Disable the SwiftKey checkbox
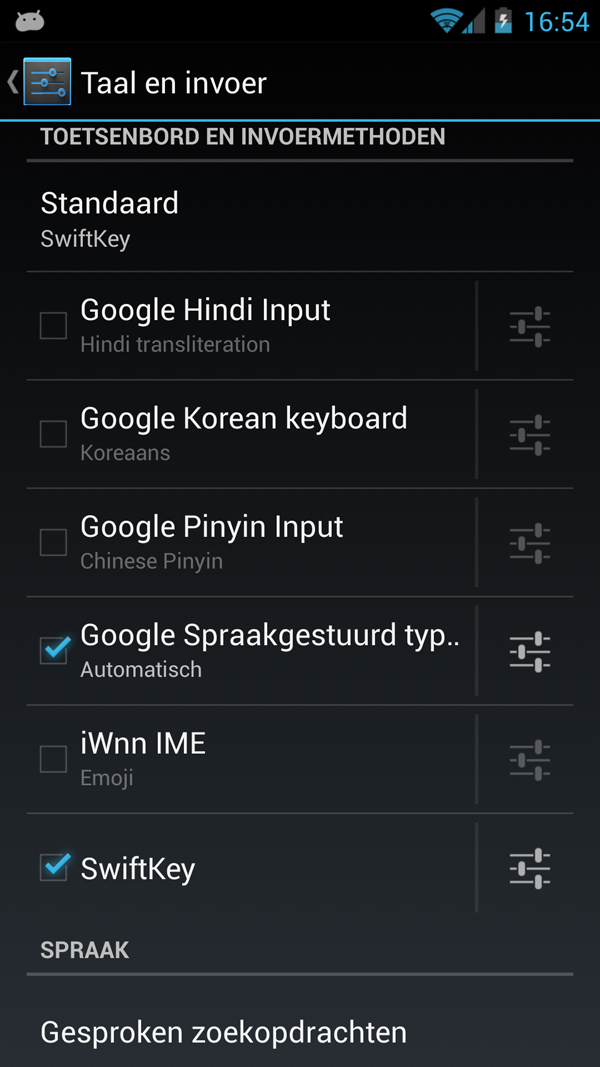 tap(53, 867)
